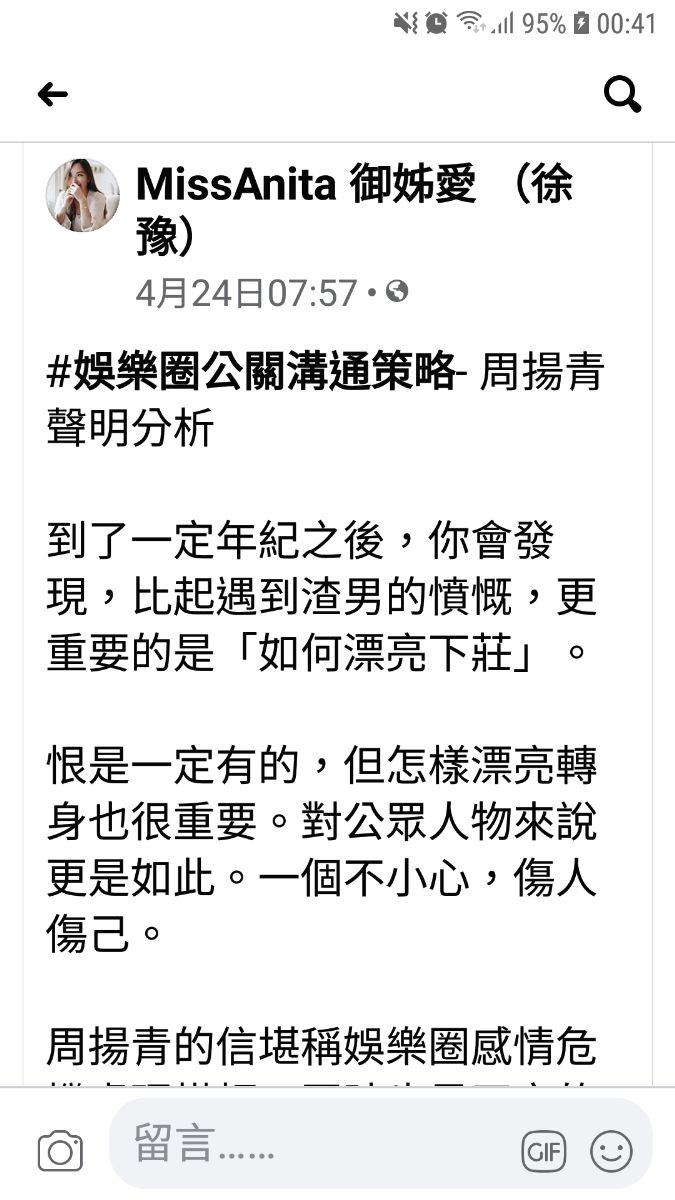This screenshot has width=675, height=1200.
Task: Tap the #娛樂圈公關溝通策略 hashtag
Action: coord(250,374)
